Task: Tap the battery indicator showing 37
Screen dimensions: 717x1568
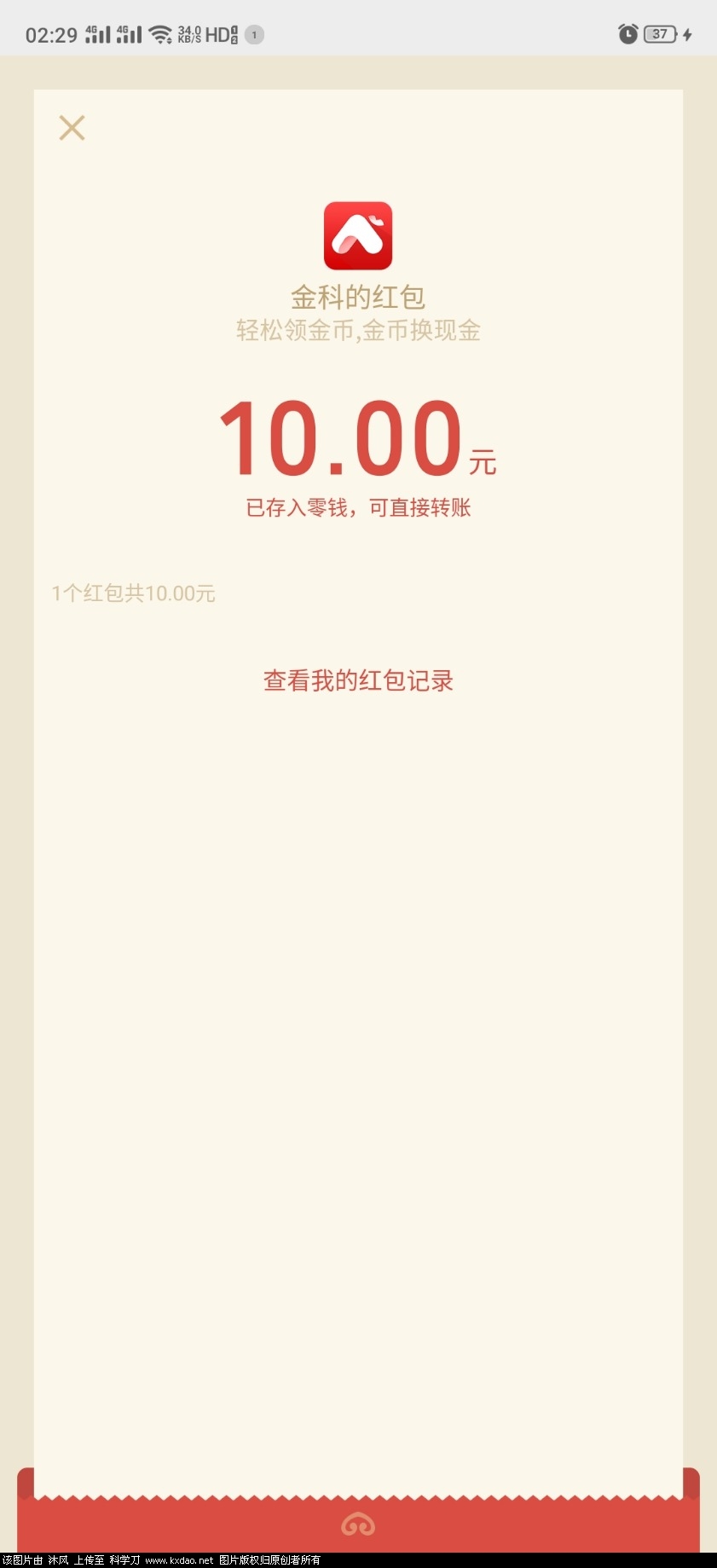Action: [x=658, y=34]
